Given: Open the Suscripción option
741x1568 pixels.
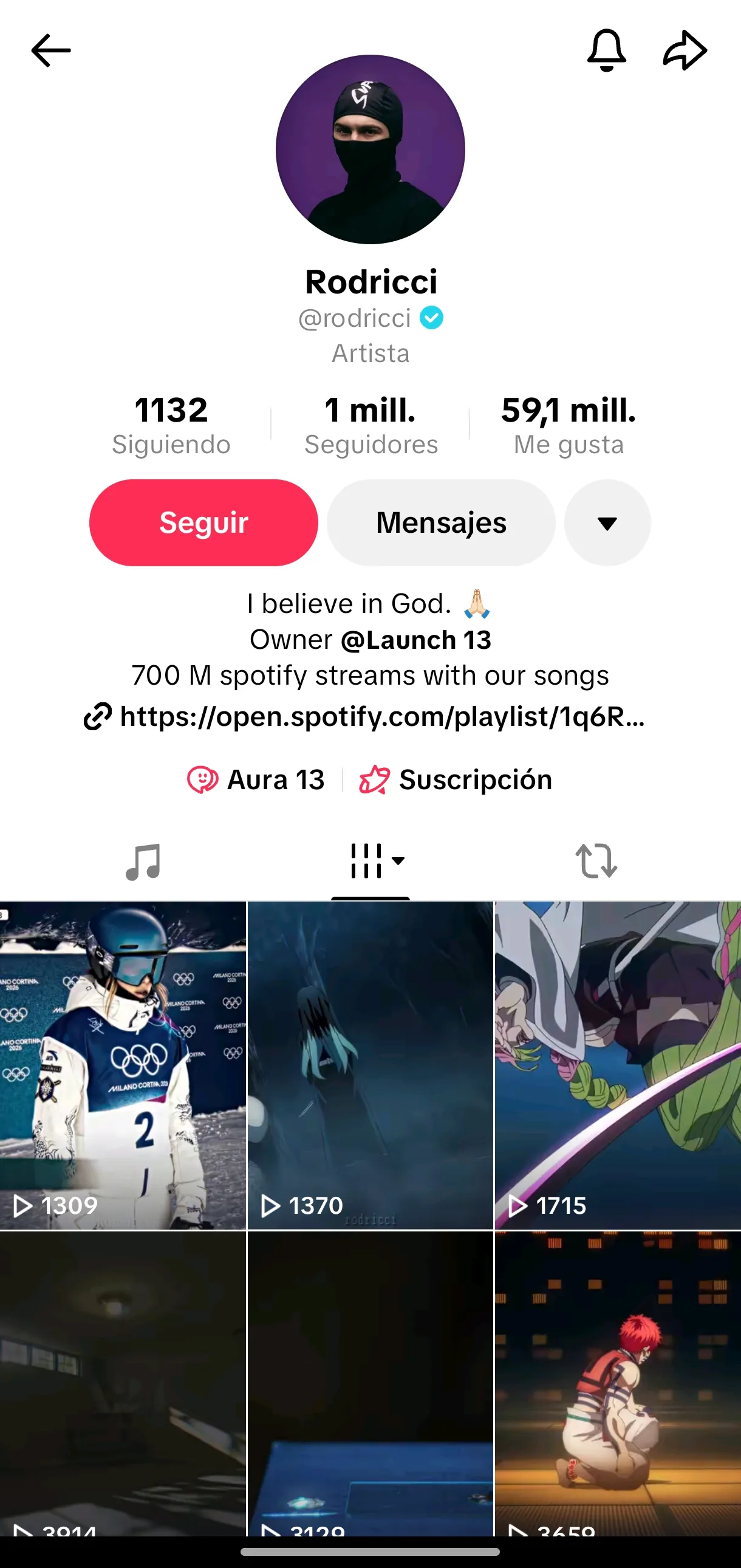Looking at the screenshot, I should [x=456, y=779].
